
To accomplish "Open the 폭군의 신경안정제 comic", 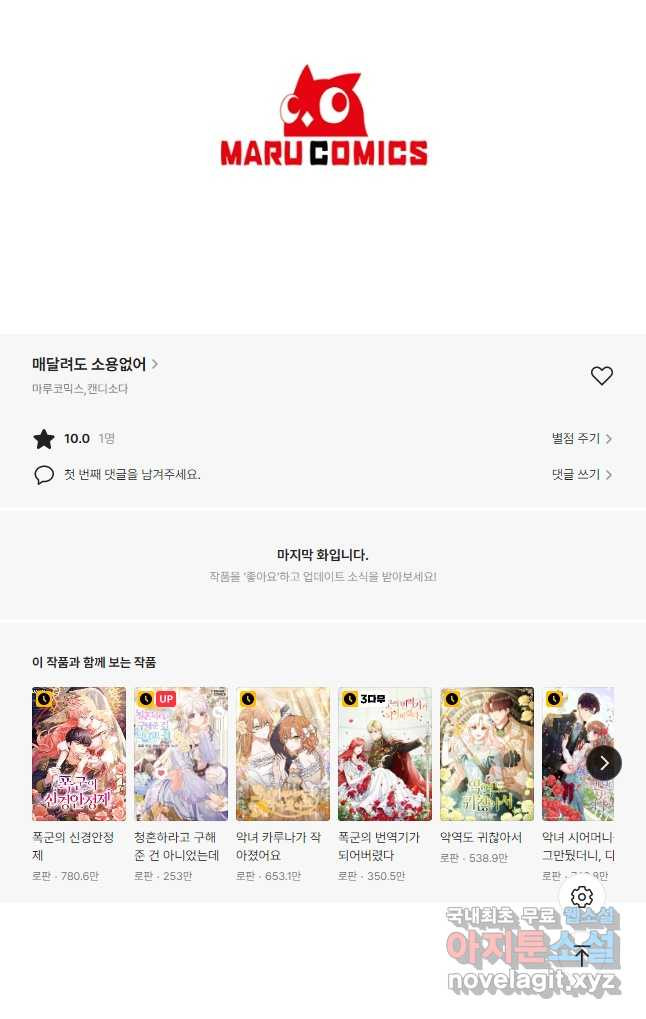I will [79, 753].
